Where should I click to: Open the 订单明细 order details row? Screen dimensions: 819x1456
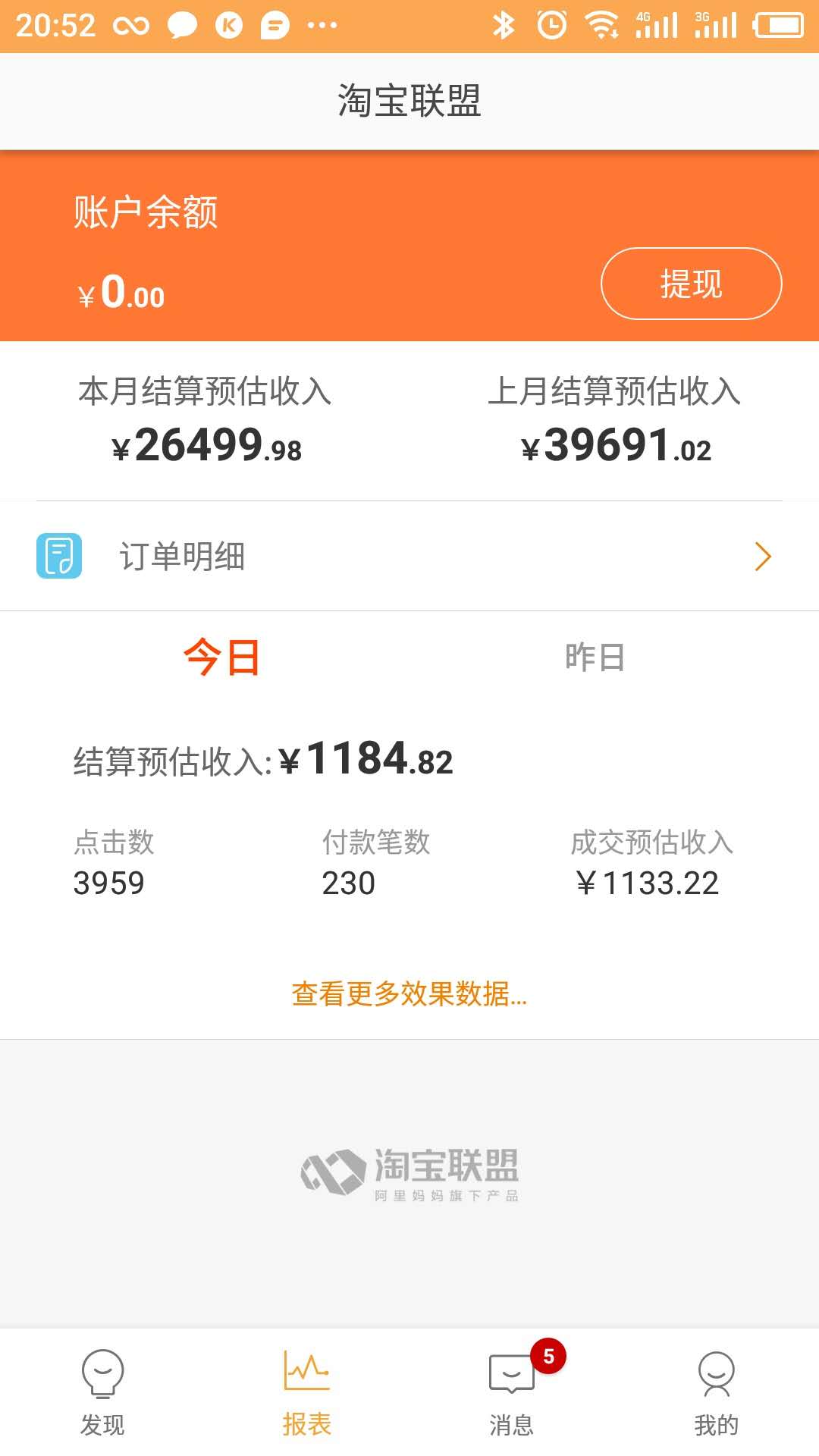[x=409, y=557]
